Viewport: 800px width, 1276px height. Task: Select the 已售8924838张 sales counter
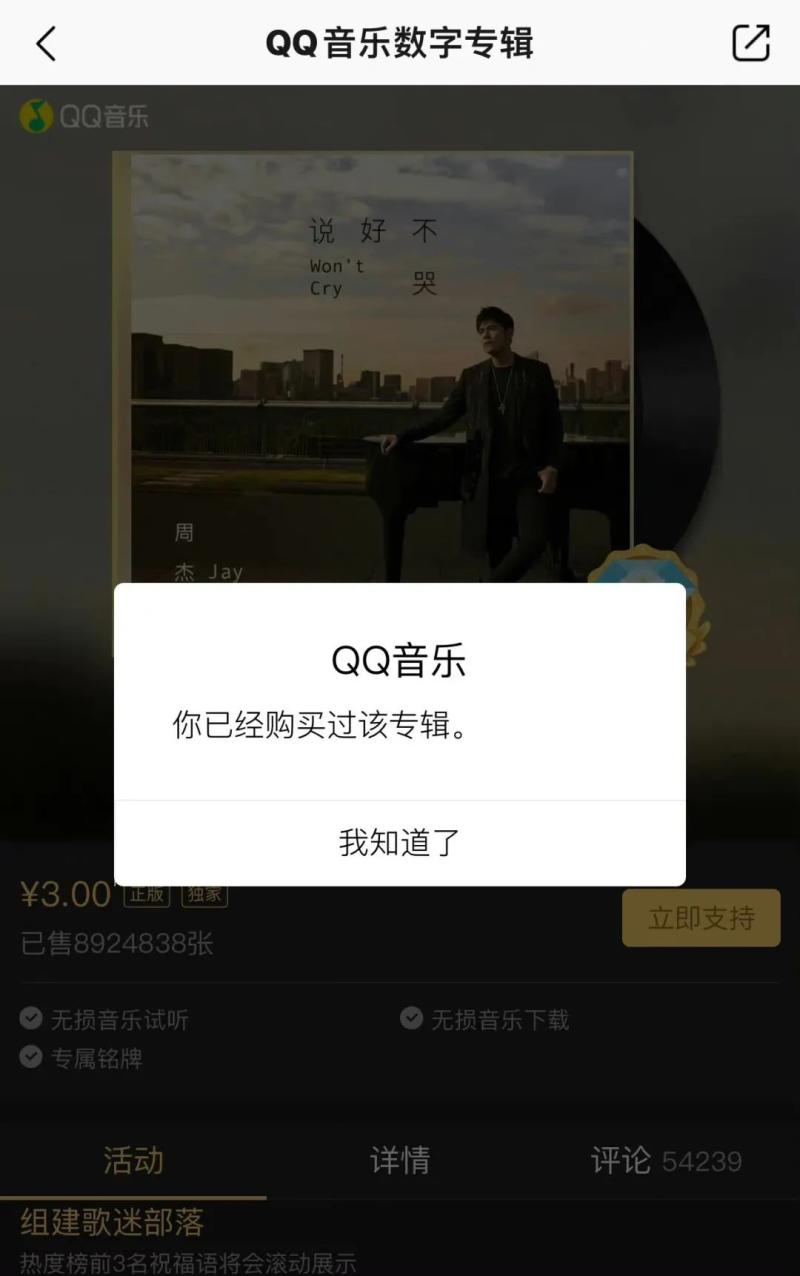(117, 941)
